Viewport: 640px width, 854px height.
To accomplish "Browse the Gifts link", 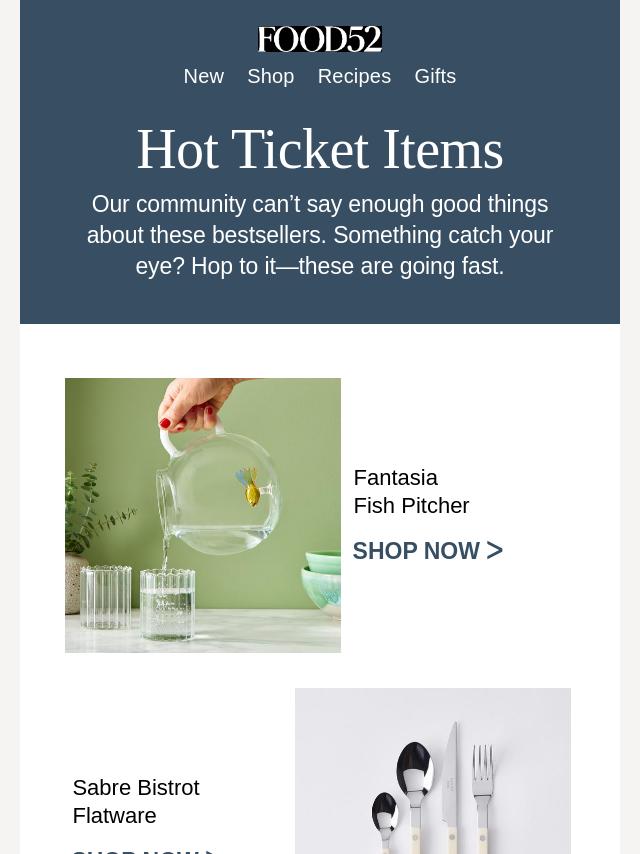I will pos(435,76).
